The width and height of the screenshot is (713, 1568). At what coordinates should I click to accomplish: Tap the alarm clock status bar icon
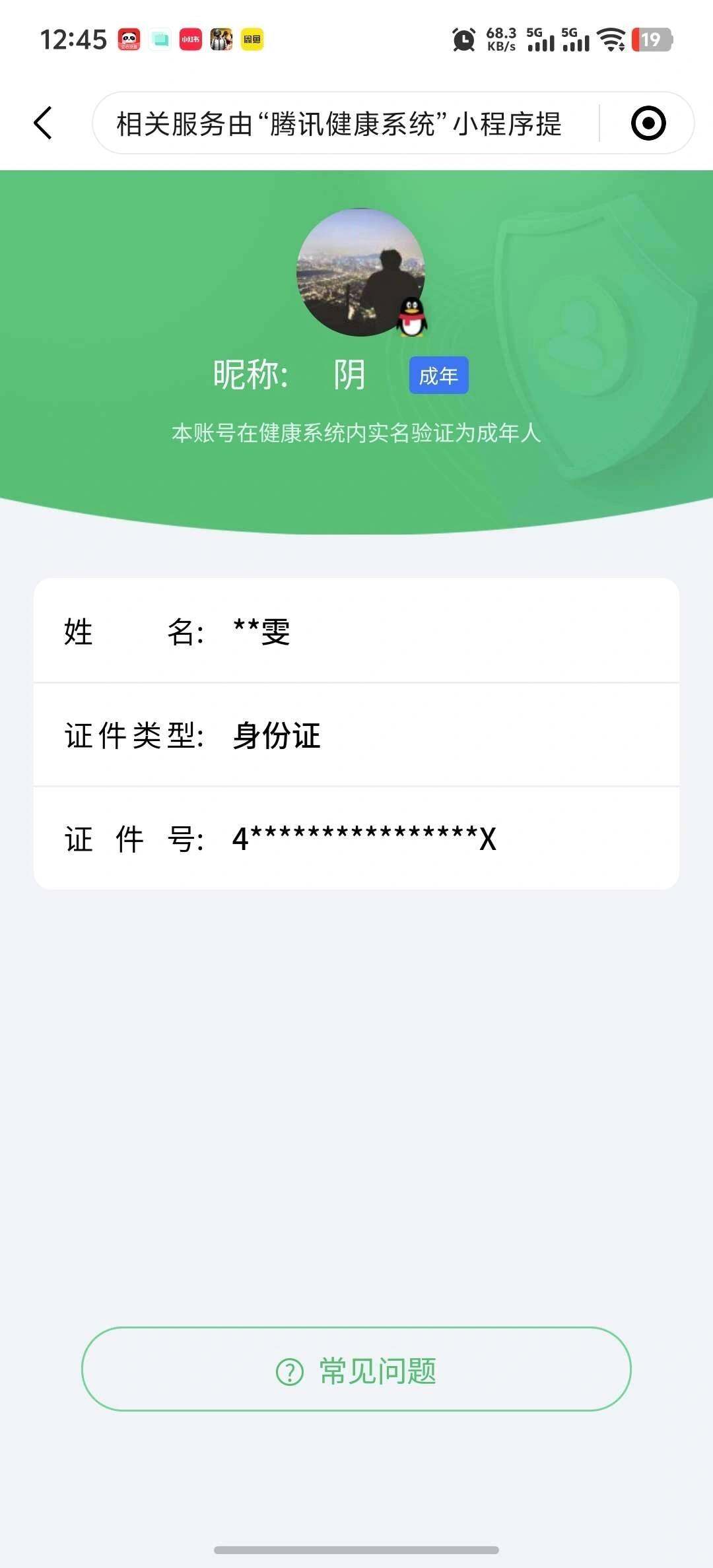click(x=463, y=40)
